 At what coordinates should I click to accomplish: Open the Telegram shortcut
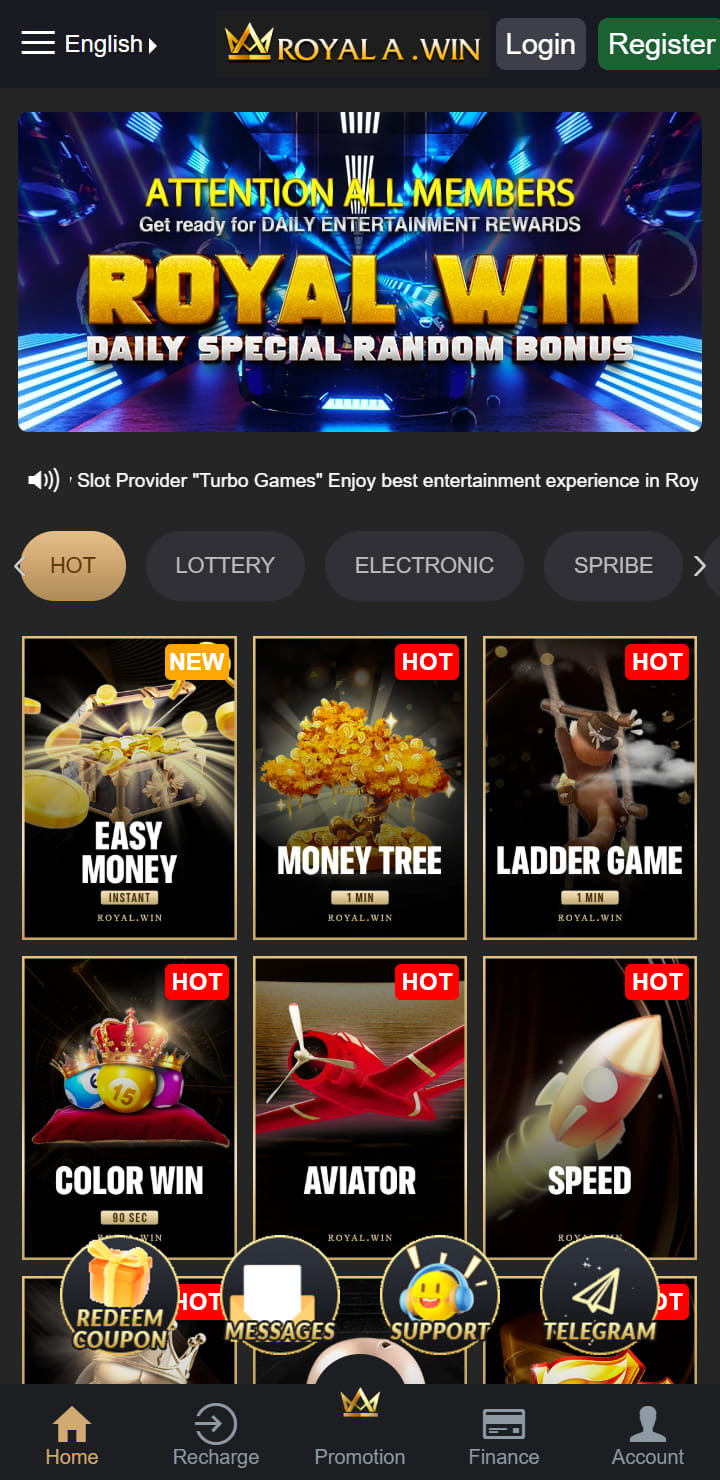point(599,1295)
